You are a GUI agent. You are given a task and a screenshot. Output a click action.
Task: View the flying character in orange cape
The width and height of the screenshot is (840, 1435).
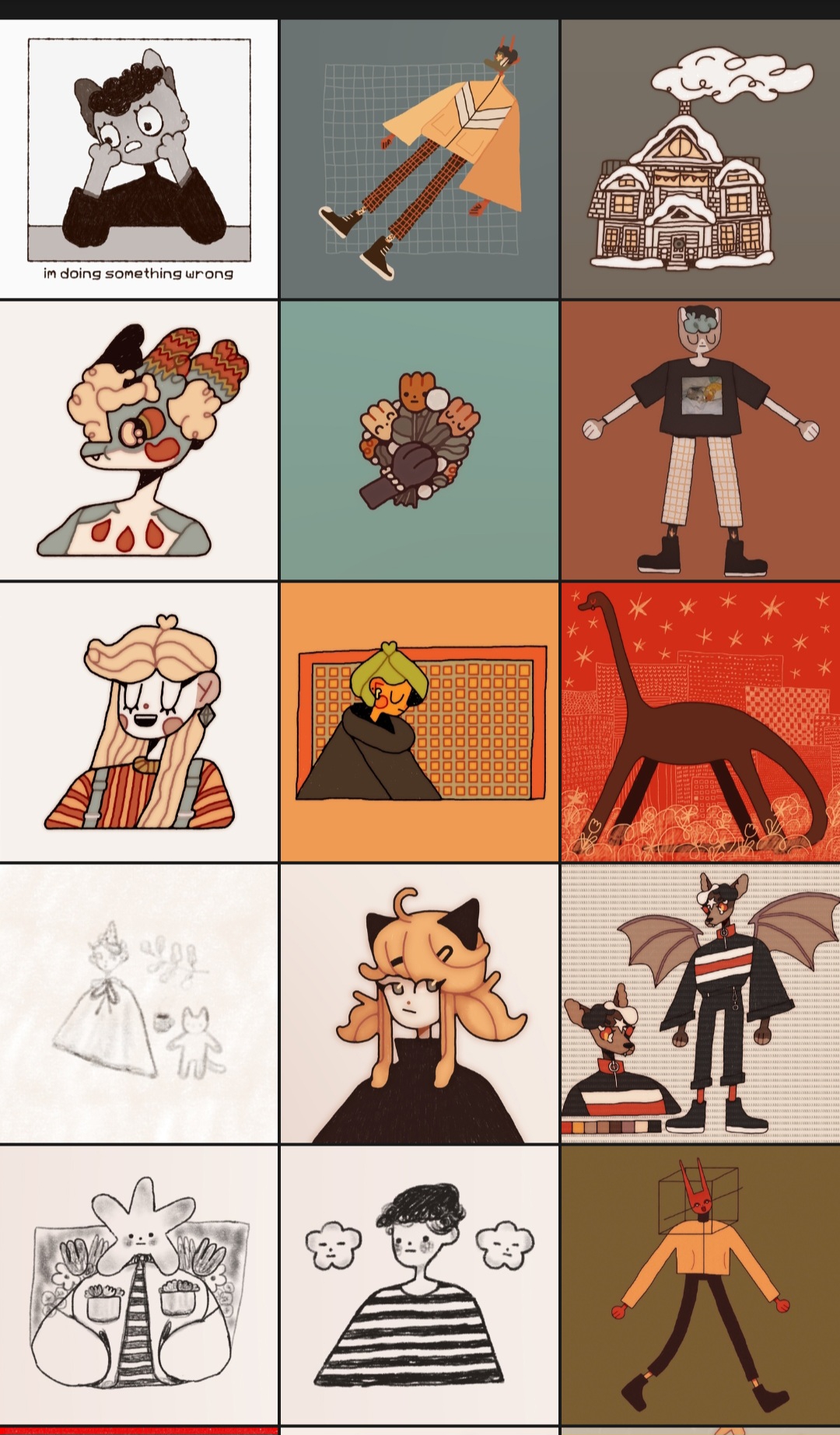(x=420, y=159)
